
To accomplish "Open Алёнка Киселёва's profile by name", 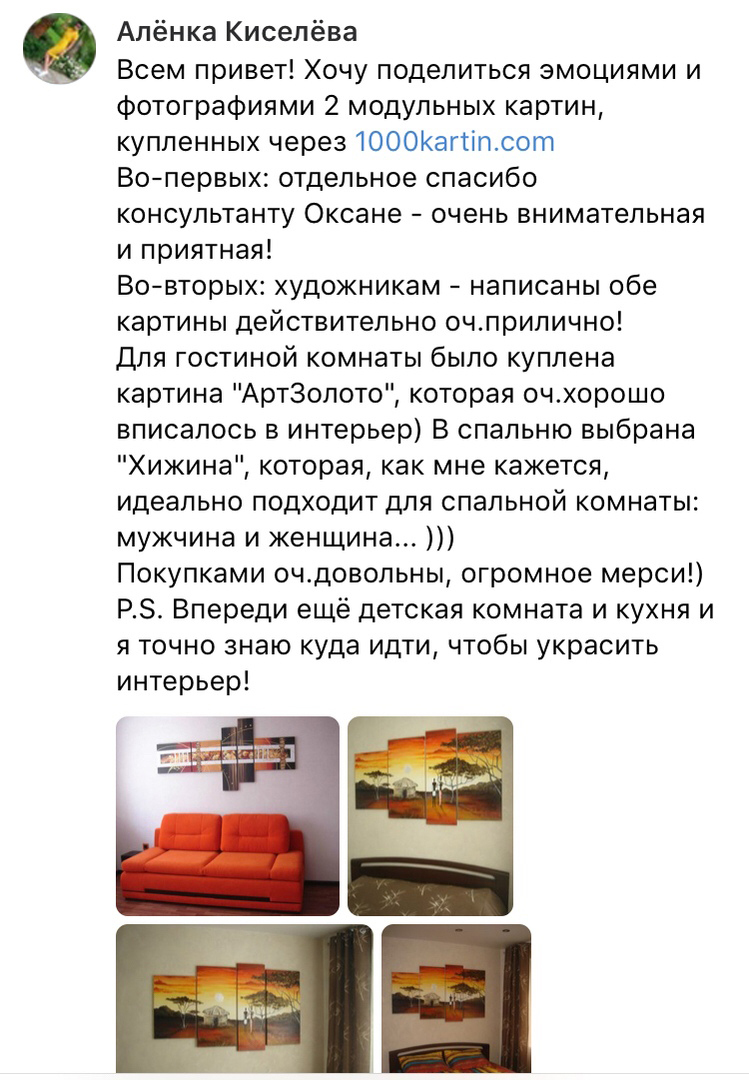I will coord(237,32).
